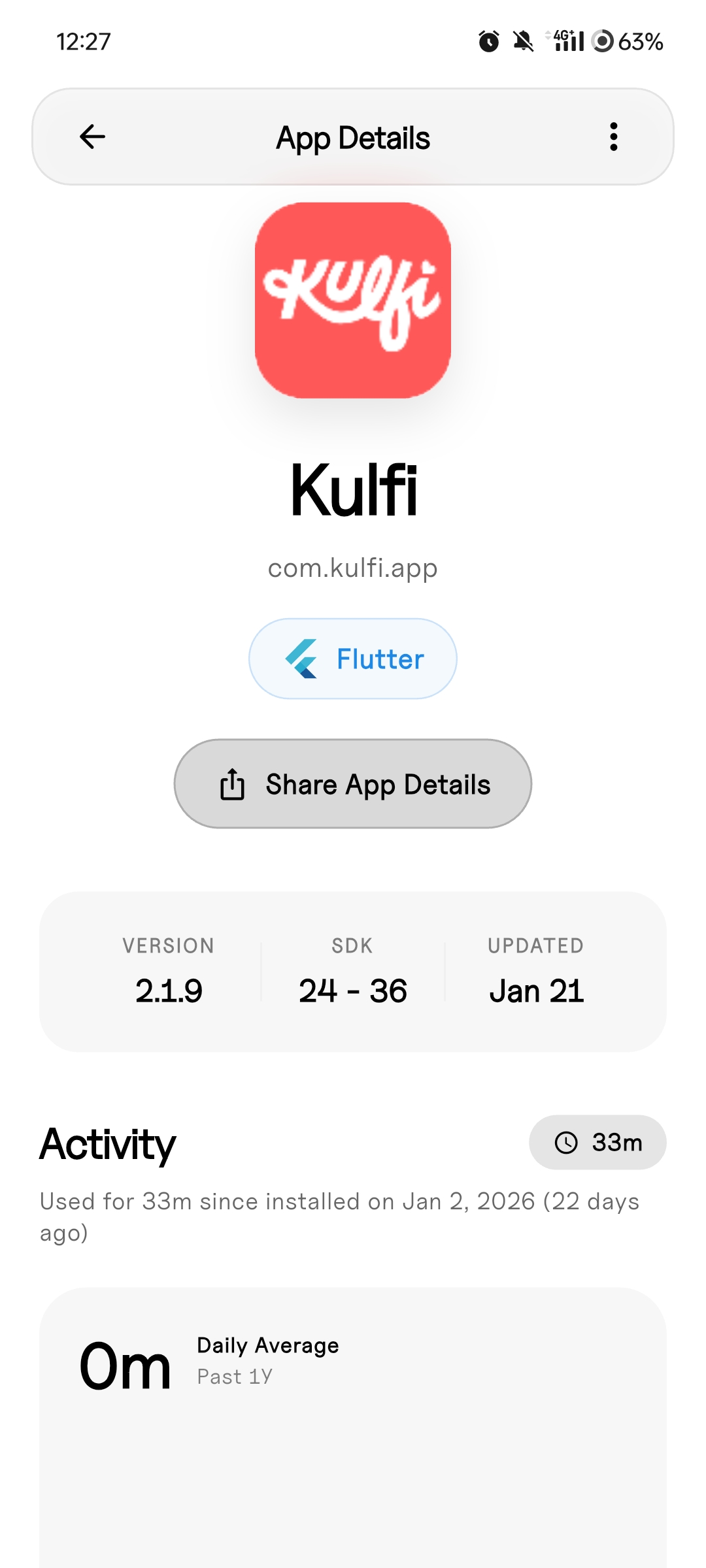Tap the muted notifications icon in status bar
Viewport: 706px width, 1568px height.
coord(523,41)
